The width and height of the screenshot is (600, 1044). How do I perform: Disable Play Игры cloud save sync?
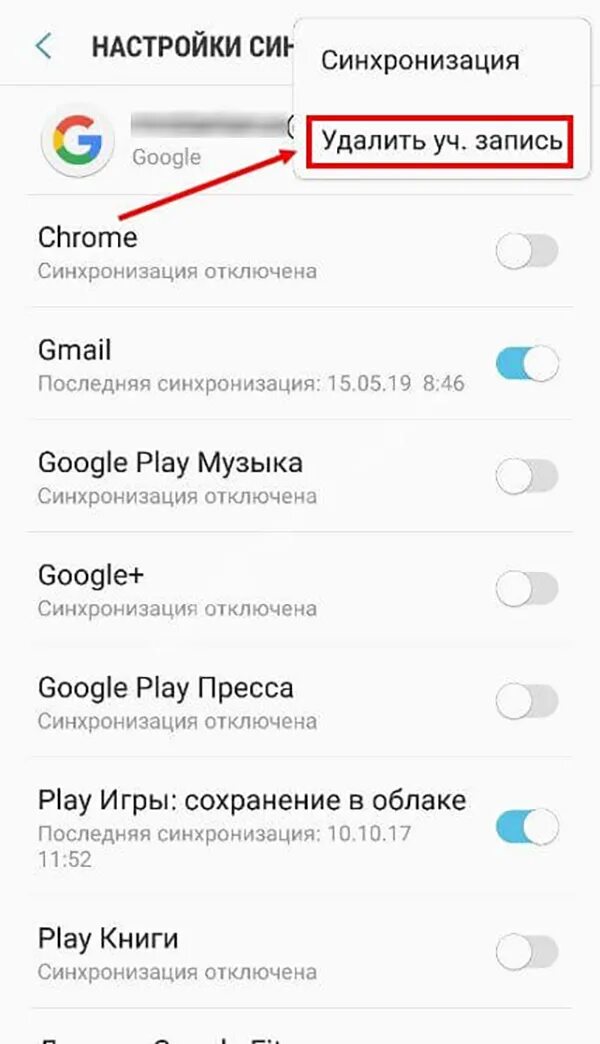pyautogui.click(x=527, y=827)
